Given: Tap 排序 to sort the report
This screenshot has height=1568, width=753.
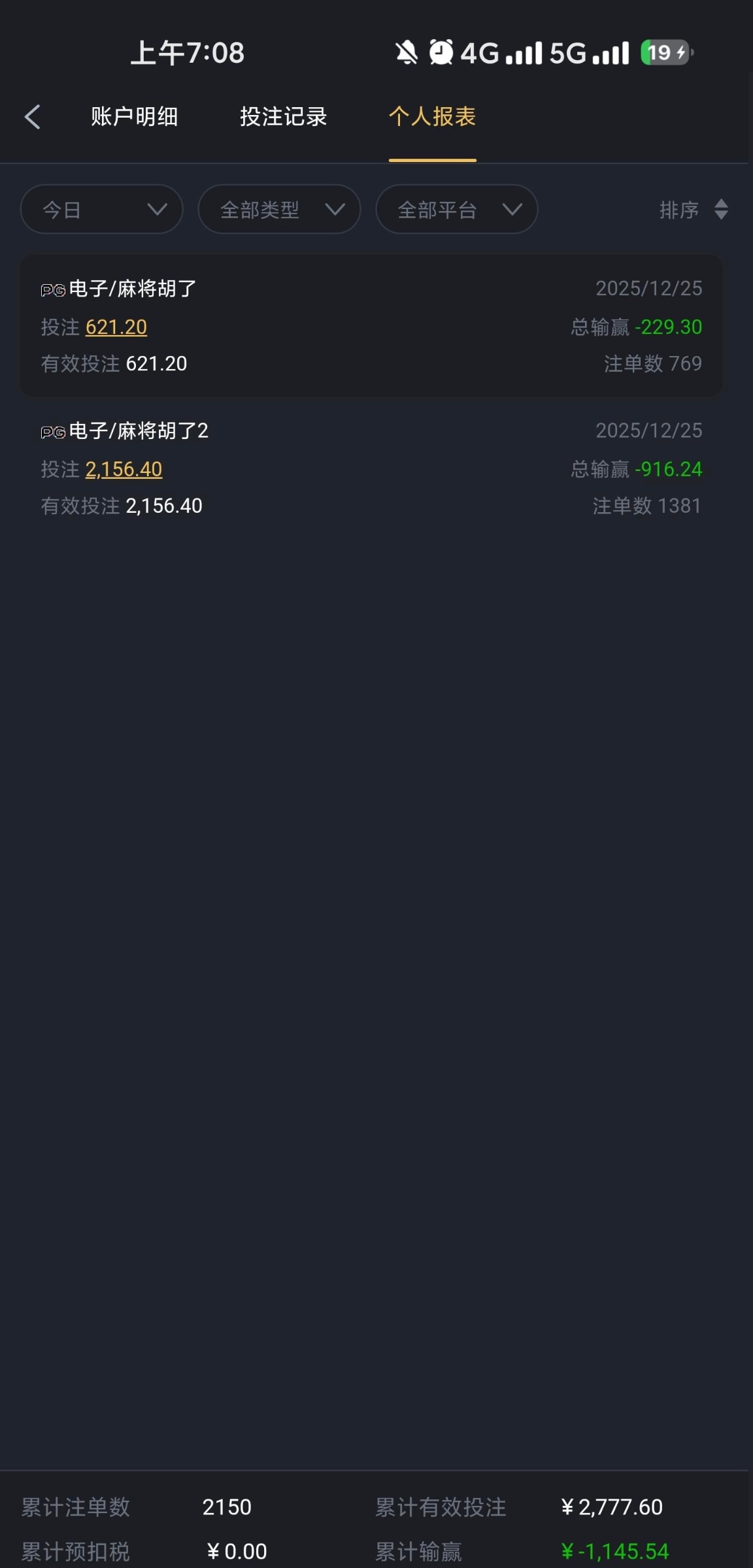Looking at the screenshot, I should 693,210.
